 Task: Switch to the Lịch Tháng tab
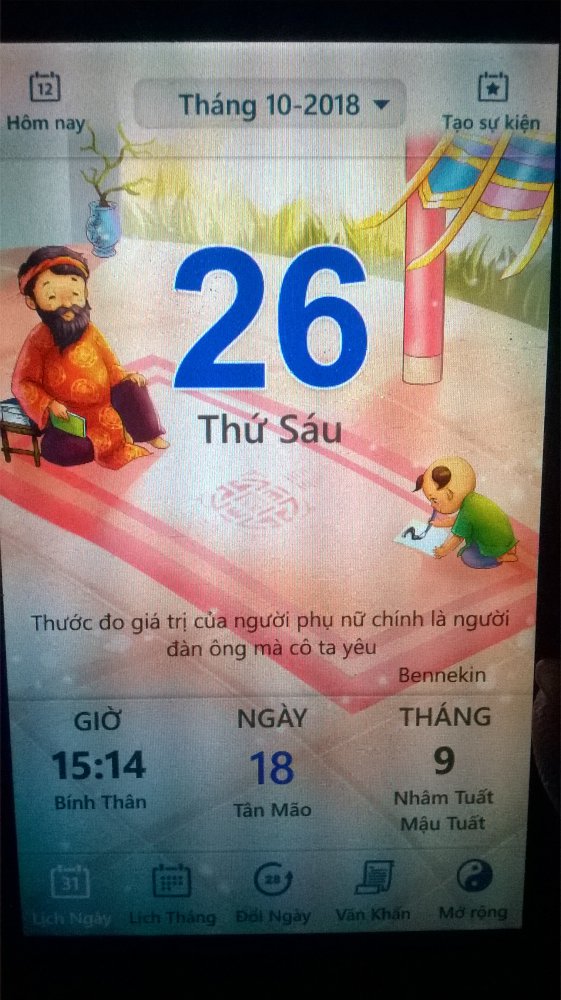pos(172,894)
